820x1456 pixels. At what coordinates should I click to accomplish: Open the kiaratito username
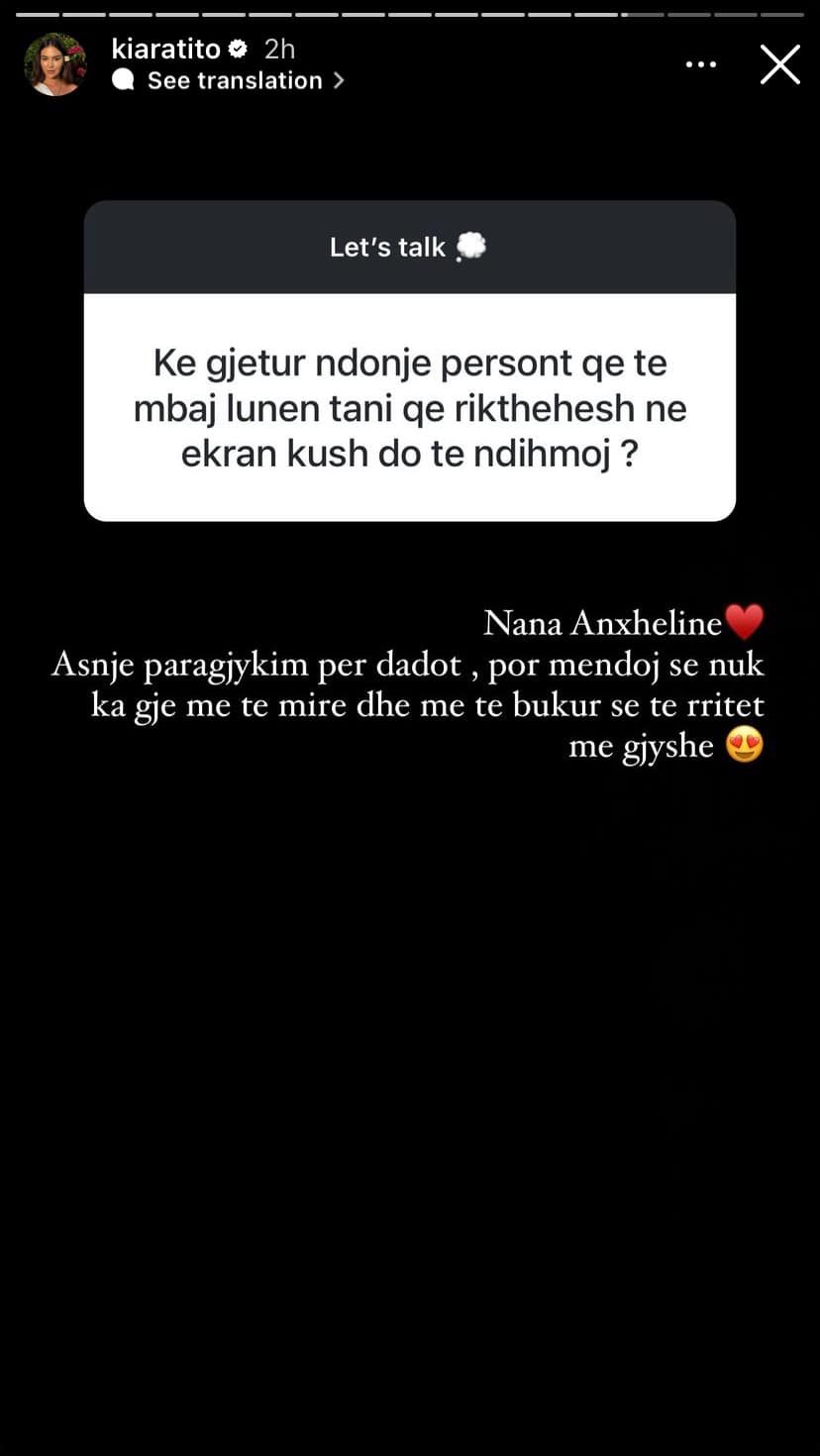click(x=165, y=49)
